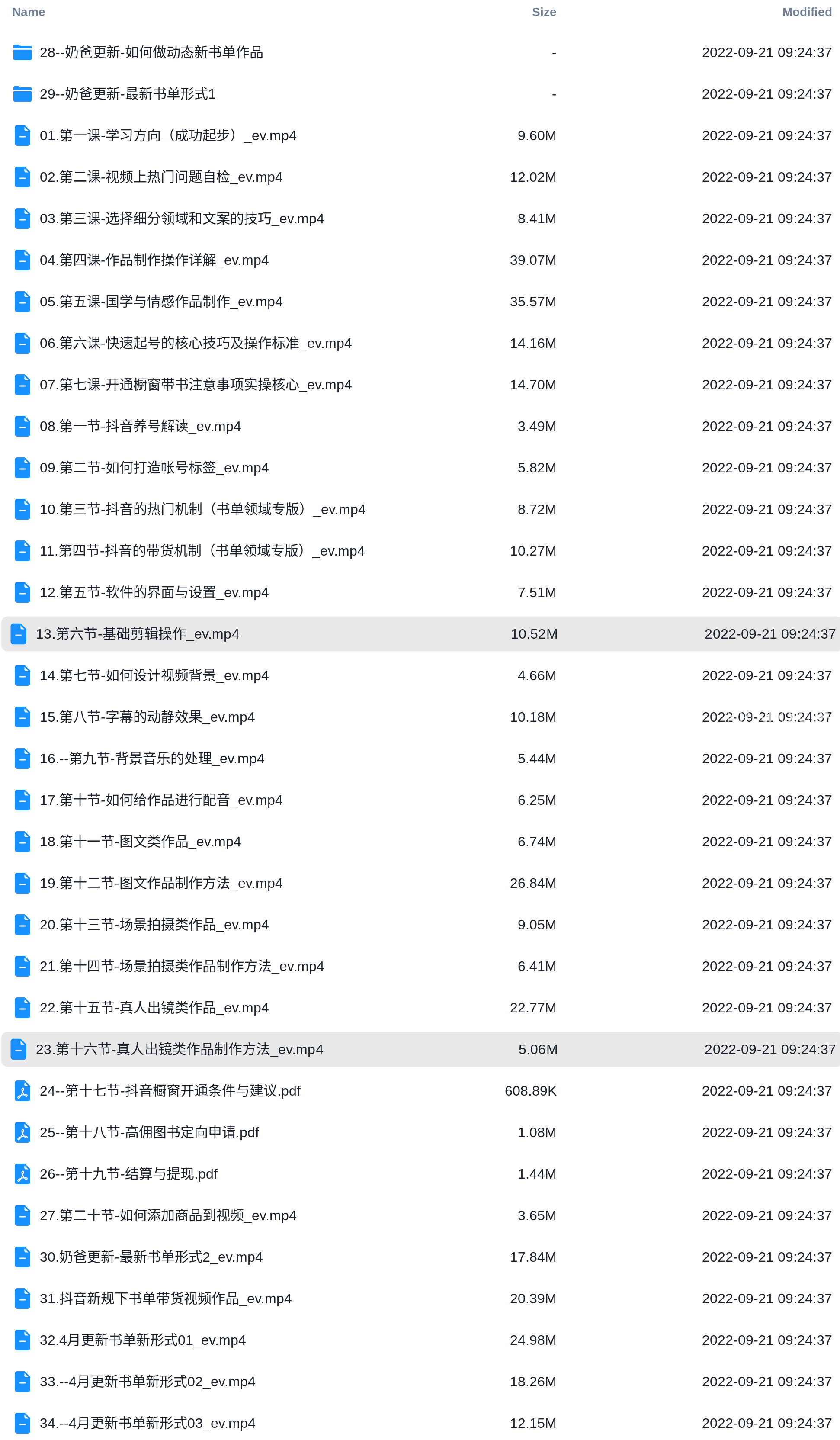The height and width of the screenshot is (1440, 840).
Task: Open 34.--4月更新书单新形式03_ev.mp4
Action: [x=147, y=1424]
